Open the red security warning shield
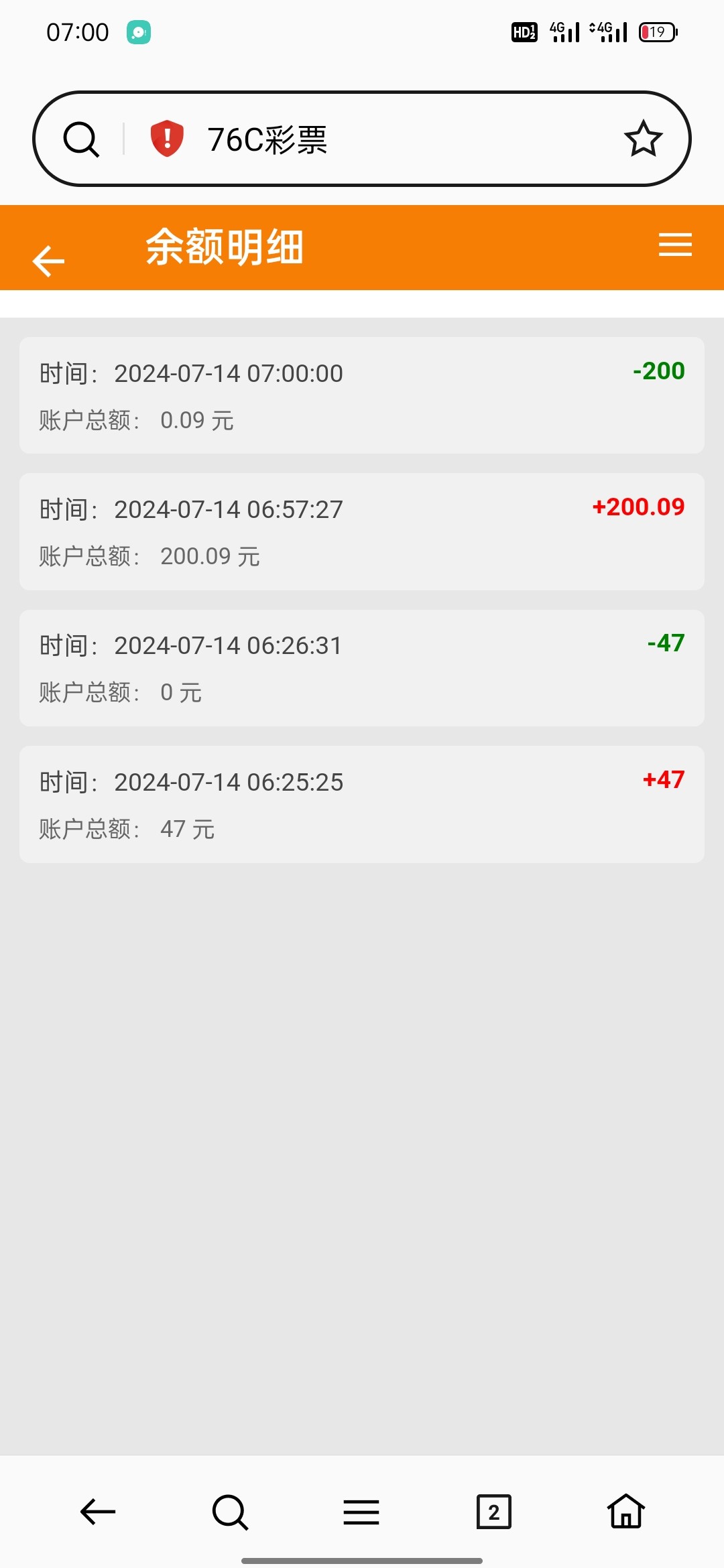 [x=167, y=139]
